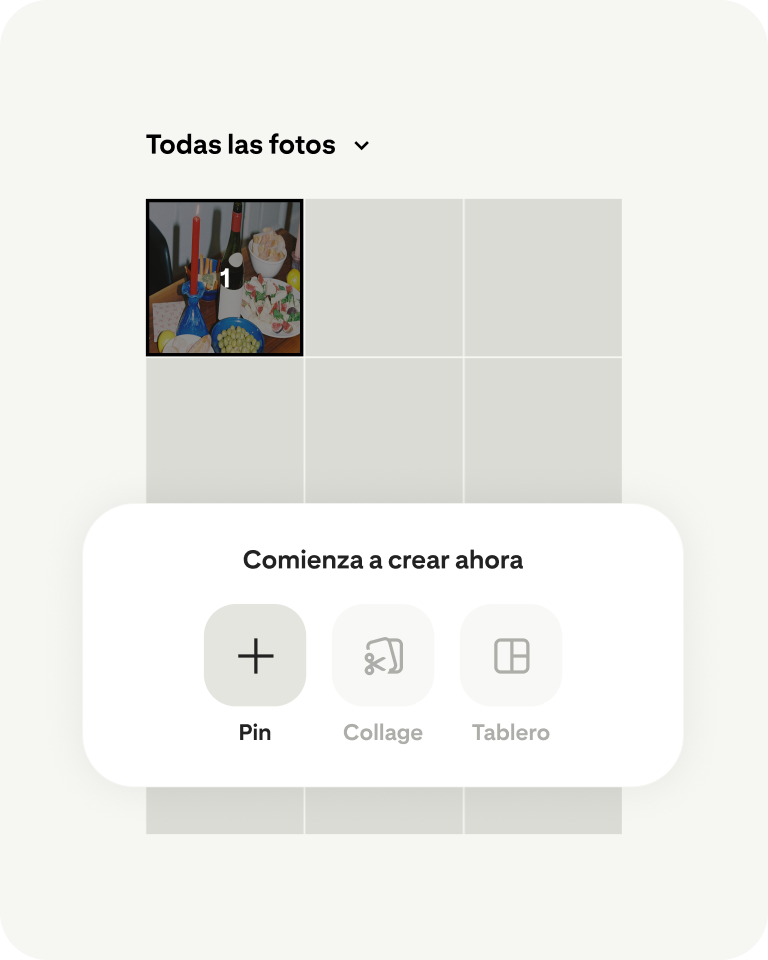Image resolution: width=768 pixels, height=960 pixels.
Task: Click the Tablero label text
Action: [511, 731]
